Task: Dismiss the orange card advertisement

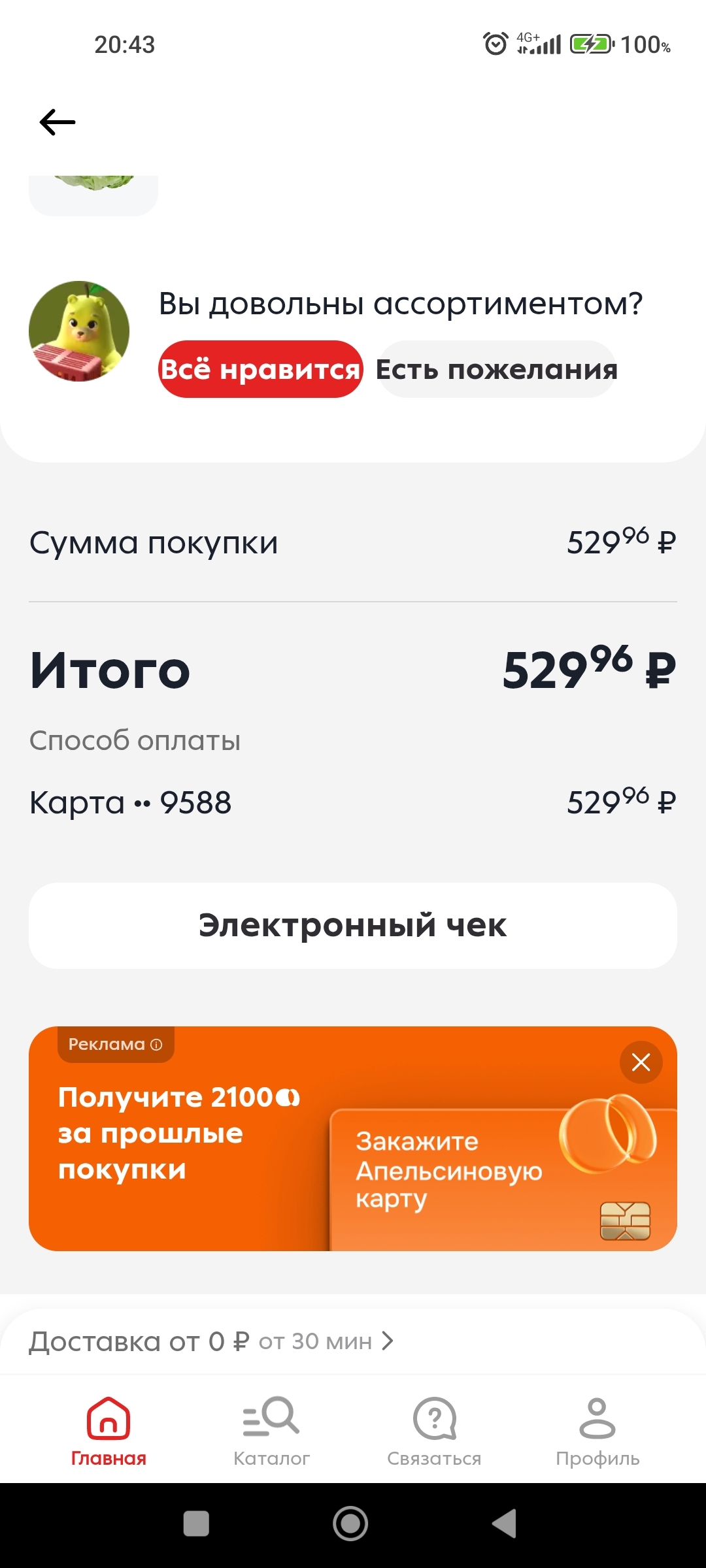Action: [x=641, y=1062]
